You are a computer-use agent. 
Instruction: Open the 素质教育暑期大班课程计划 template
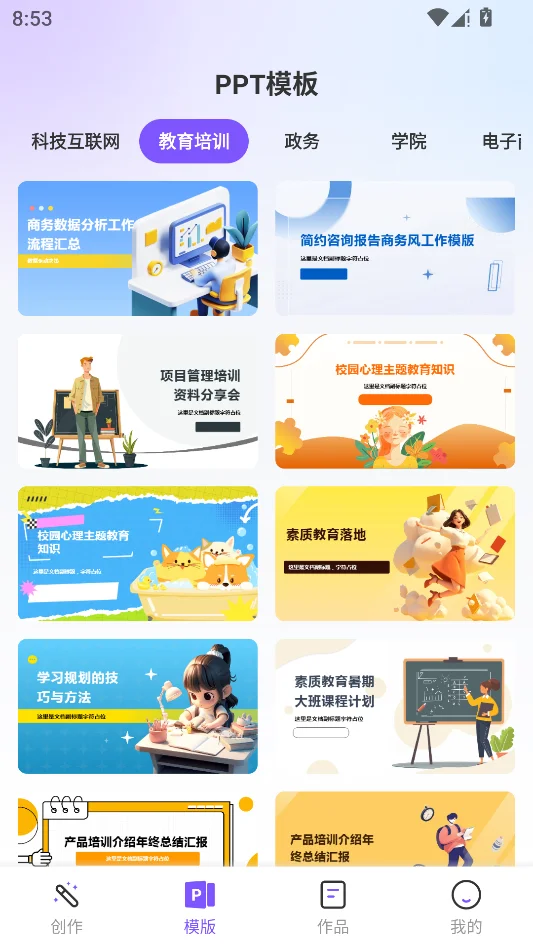(x=395, y=706)
